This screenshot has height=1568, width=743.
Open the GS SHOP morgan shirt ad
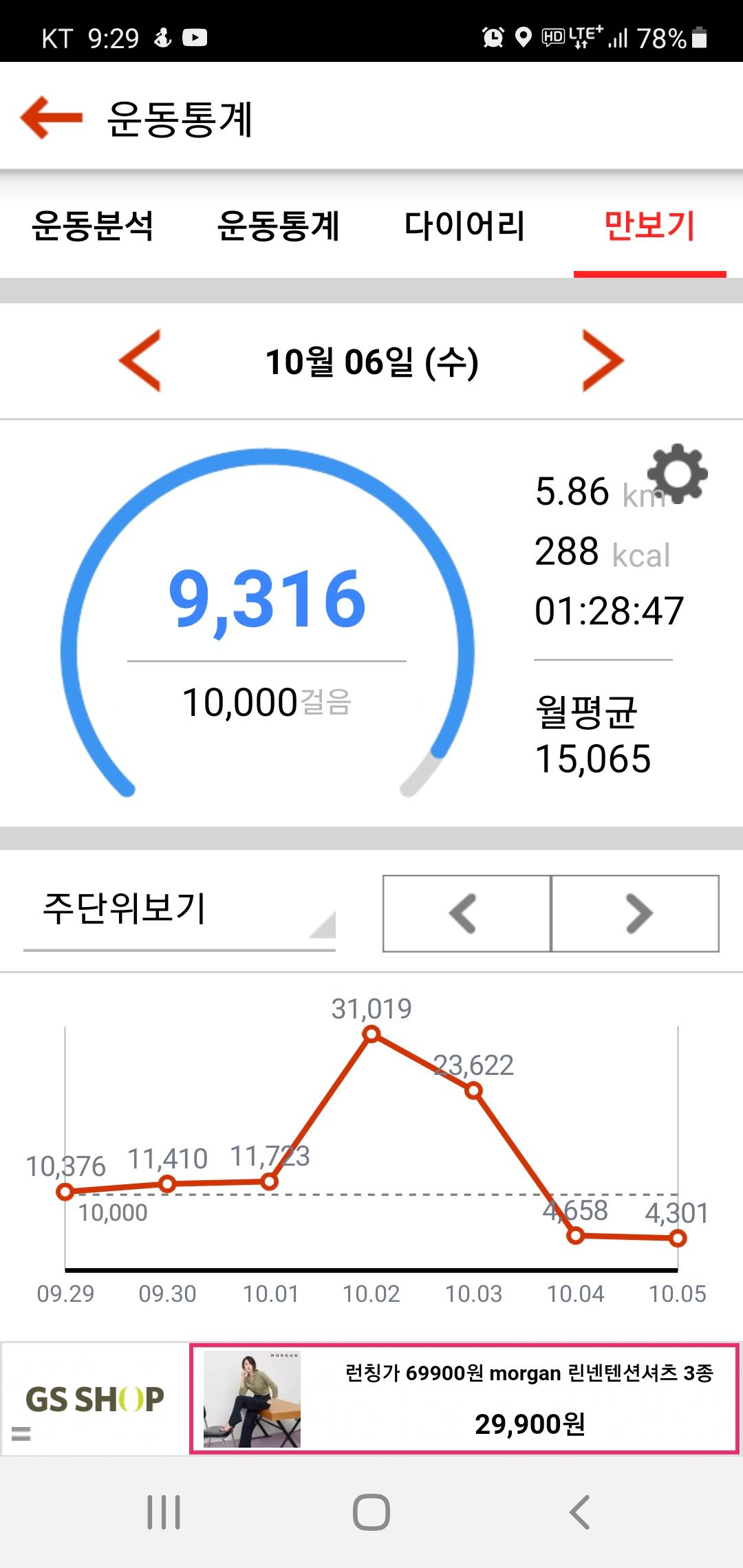pyautogui.click(x=463, y=1398)
